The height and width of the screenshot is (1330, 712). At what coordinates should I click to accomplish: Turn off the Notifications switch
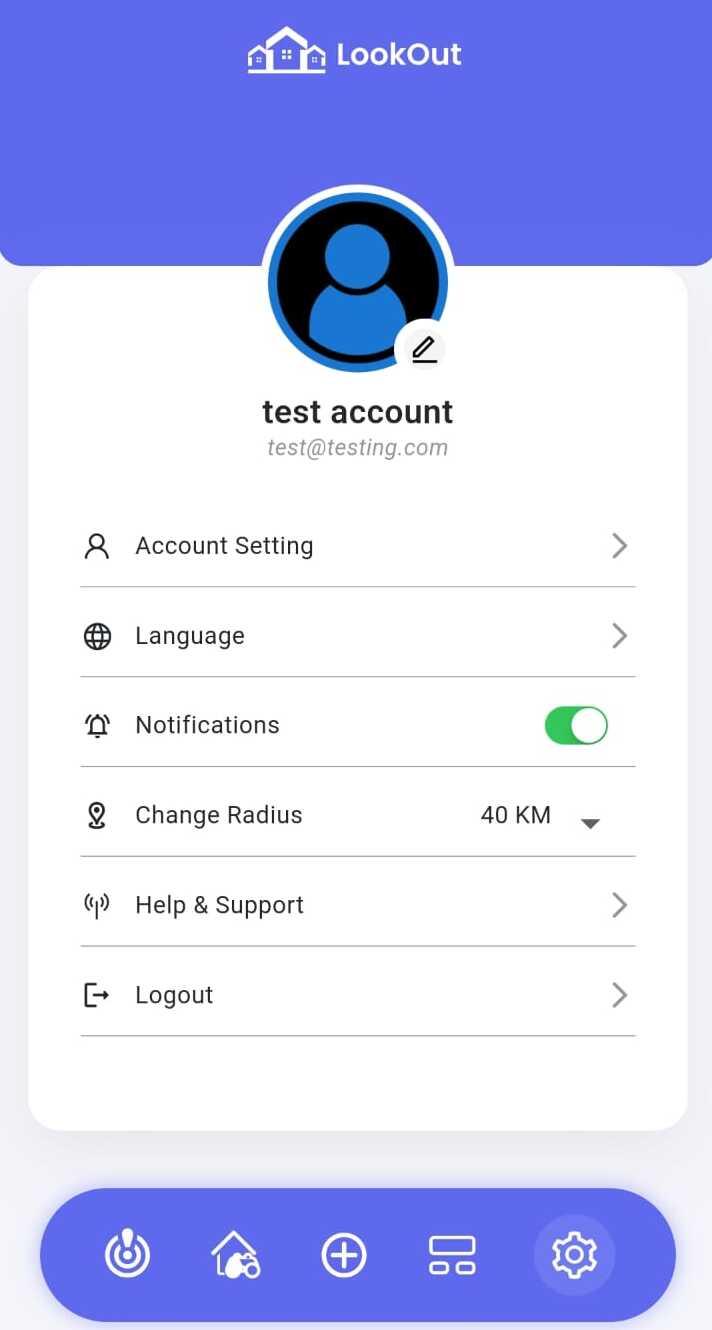tap(576, 725)
